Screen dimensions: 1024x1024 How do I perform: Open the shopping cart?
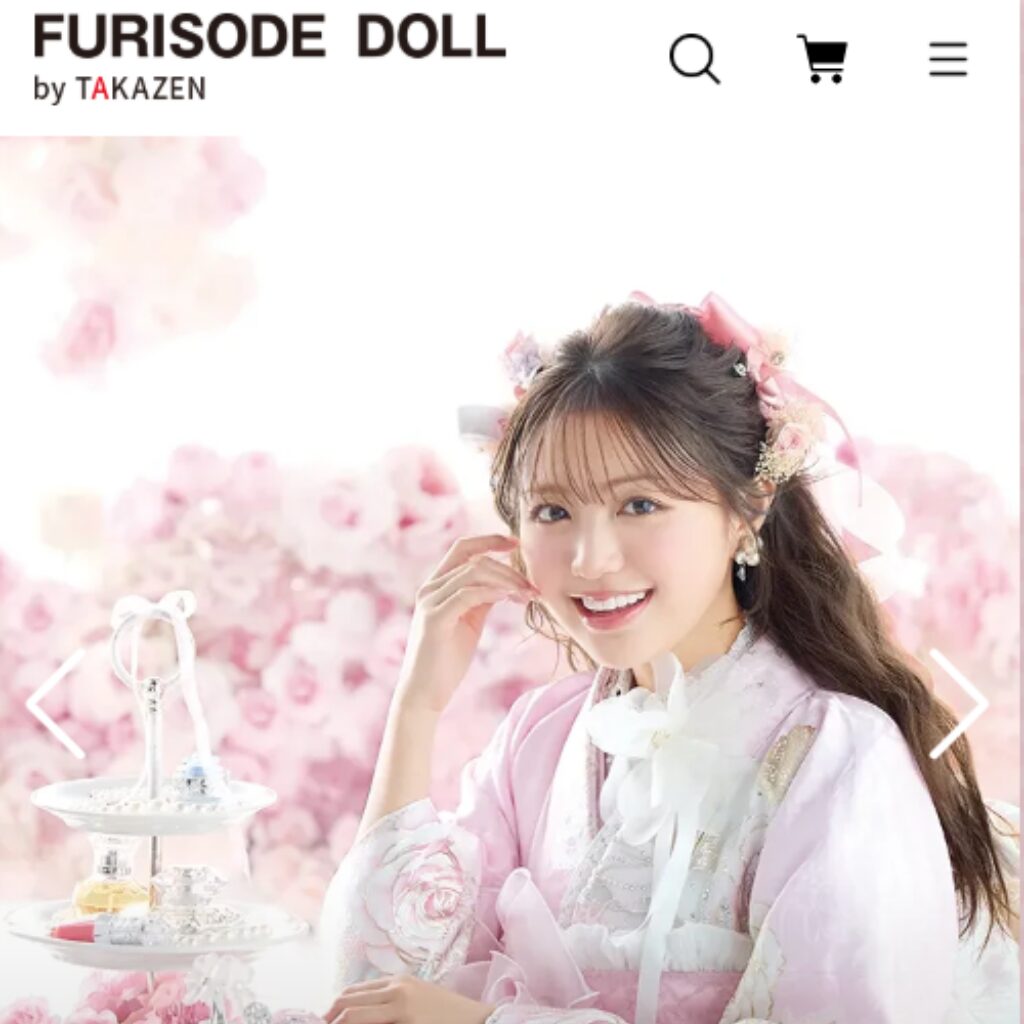coord(822,59)
